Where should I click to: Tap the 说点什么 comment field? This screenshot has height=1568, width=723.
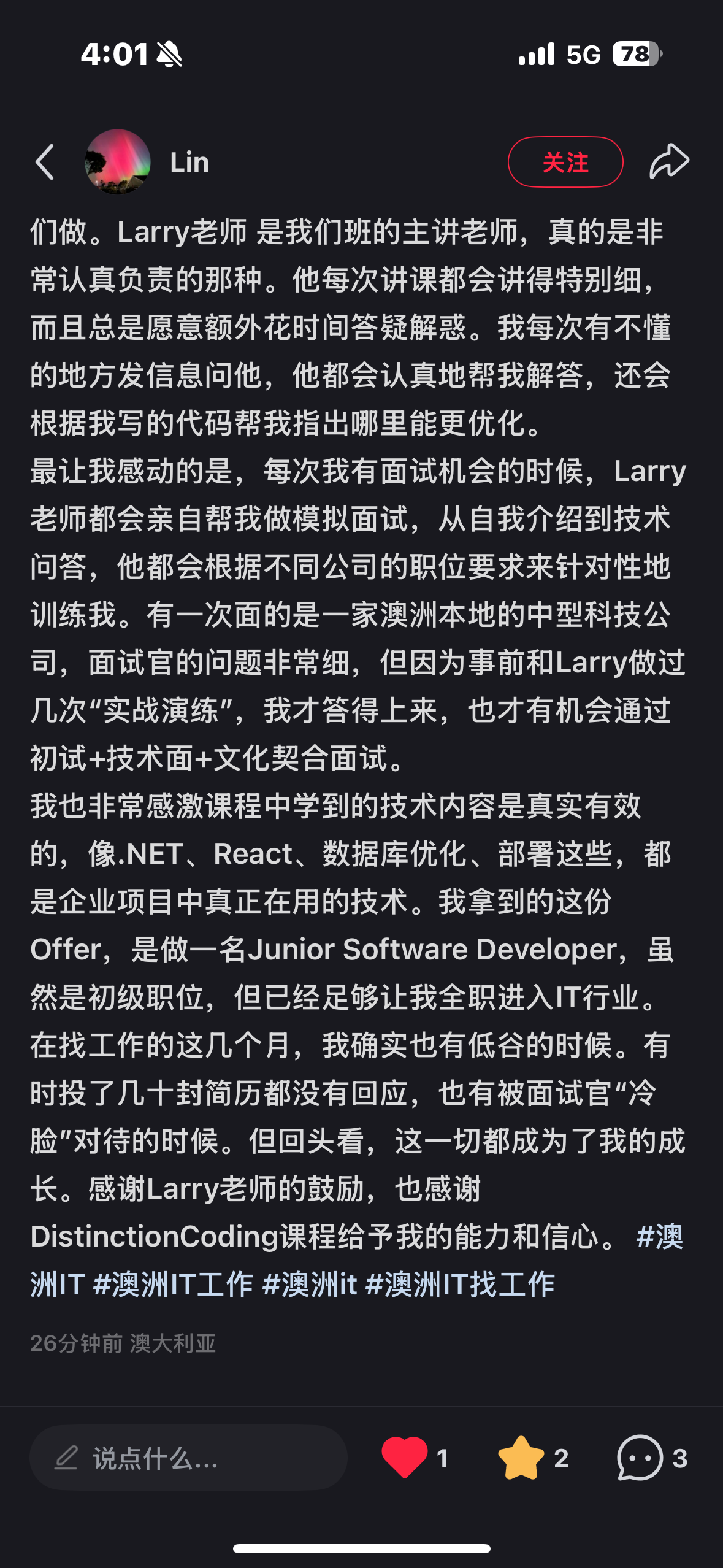(x=188, y=1458)
